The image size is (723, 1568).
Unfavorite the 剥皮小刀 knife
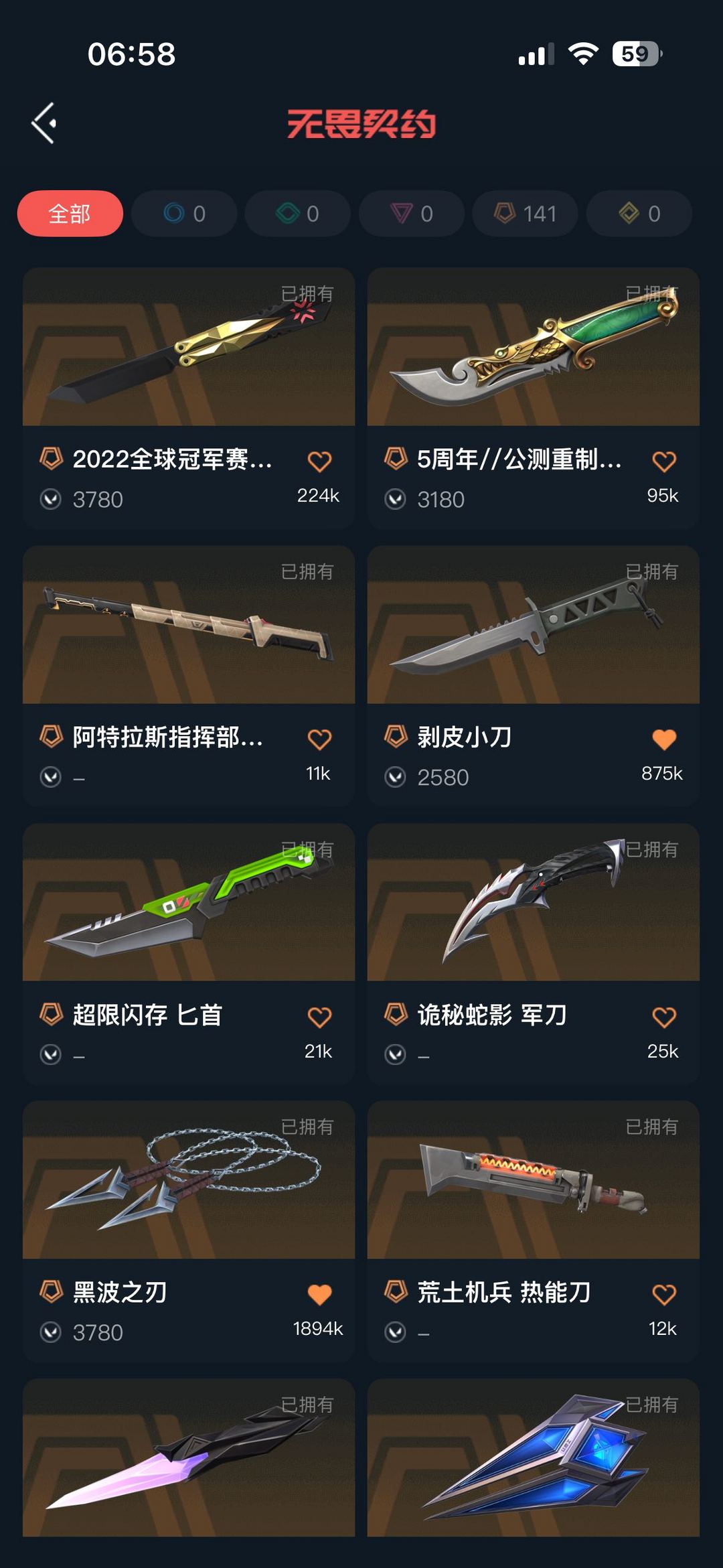click(x=663, y=739)
